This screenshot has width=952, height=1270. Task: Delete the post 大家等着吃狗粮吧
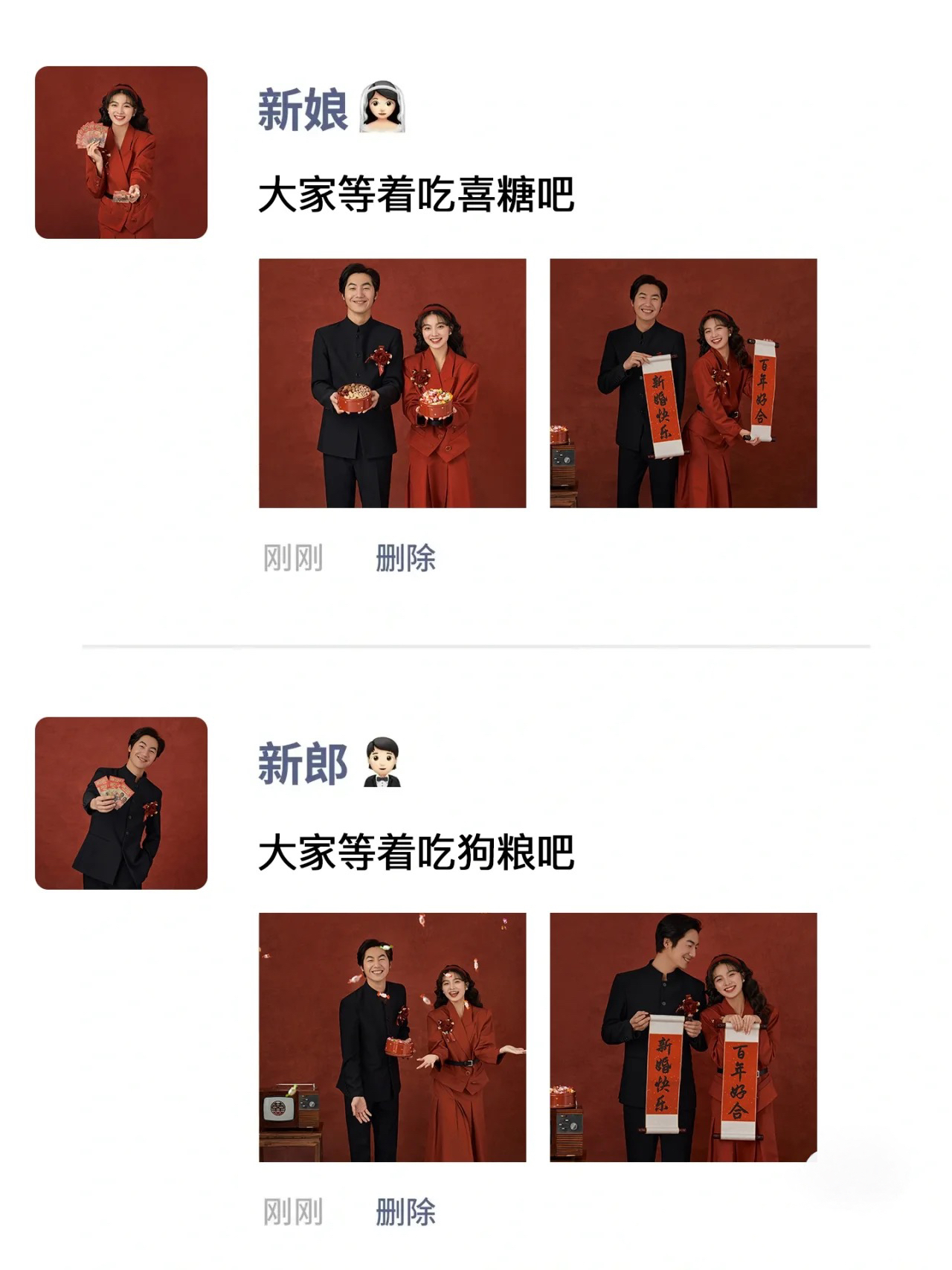point(405,1212)
